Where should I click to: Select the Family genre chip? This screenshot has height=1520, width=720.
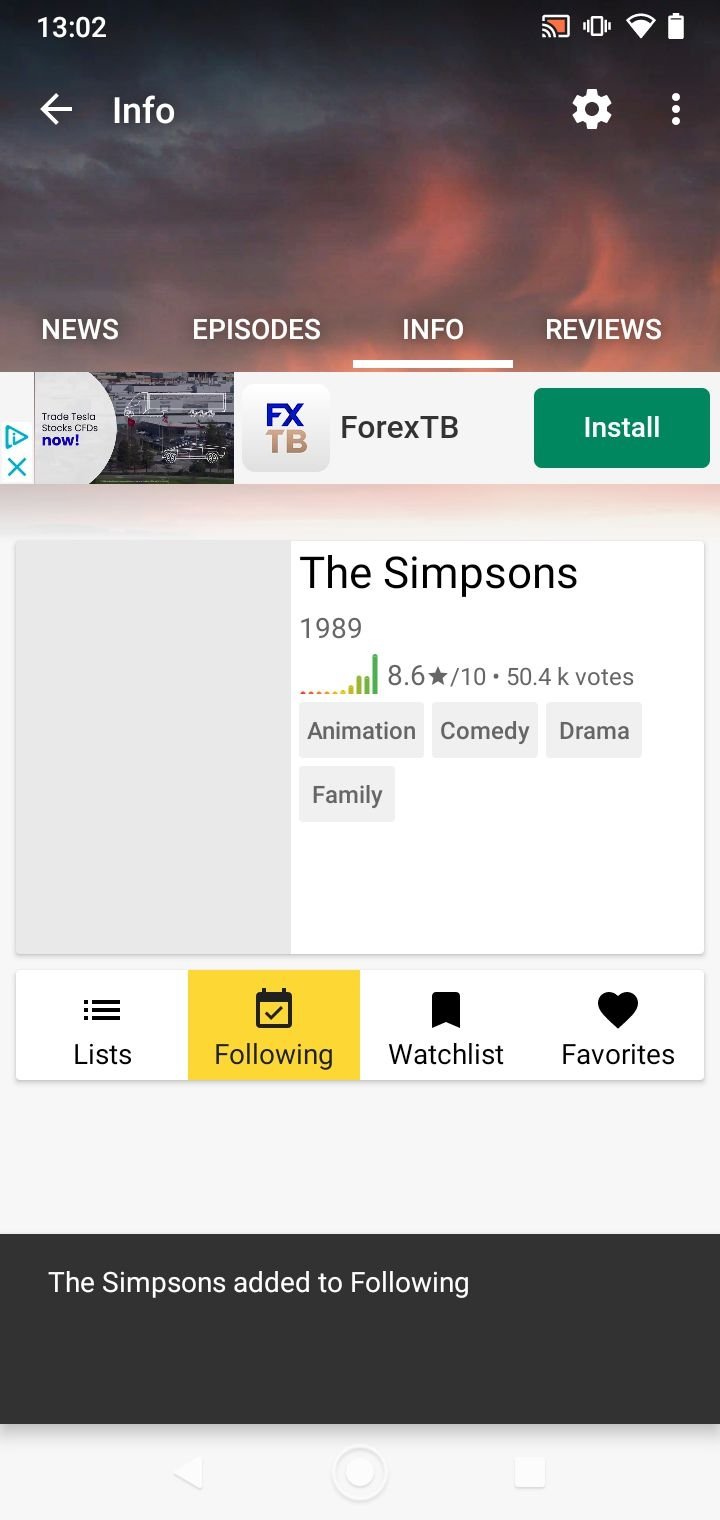tap(347, 795)
